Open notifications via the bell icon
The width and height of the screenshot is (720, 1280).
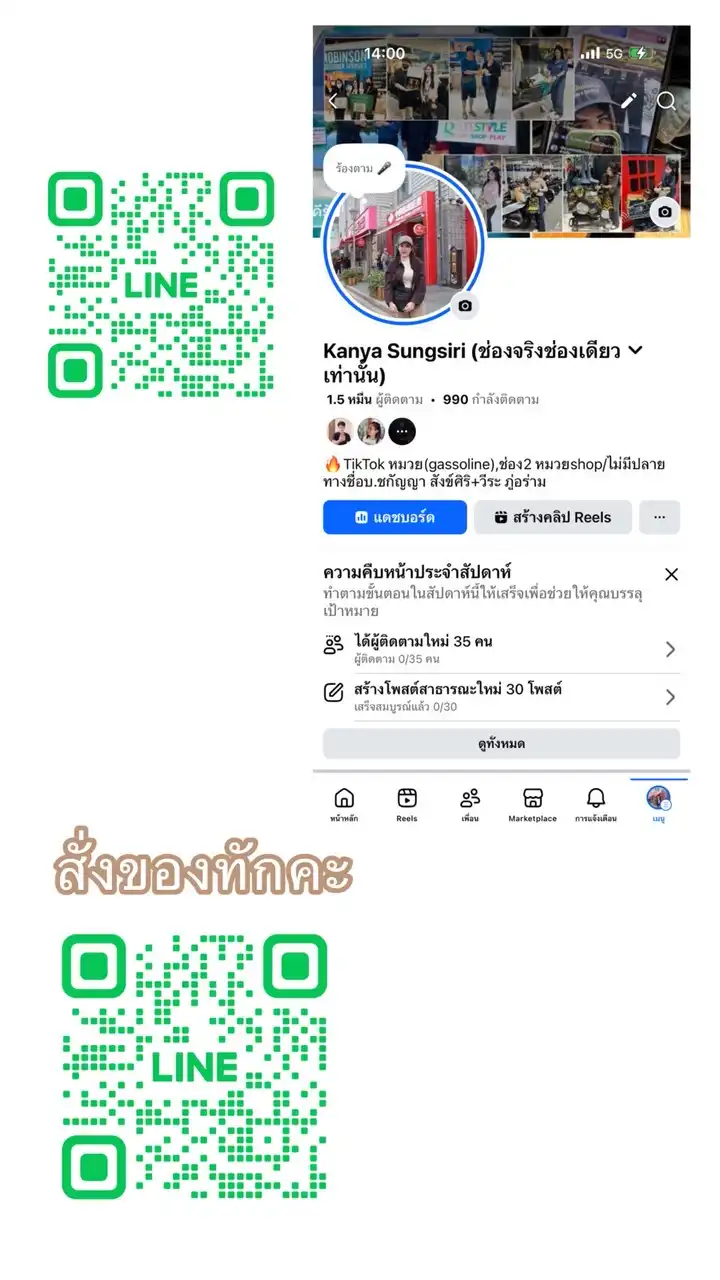[x=596, y=799]
